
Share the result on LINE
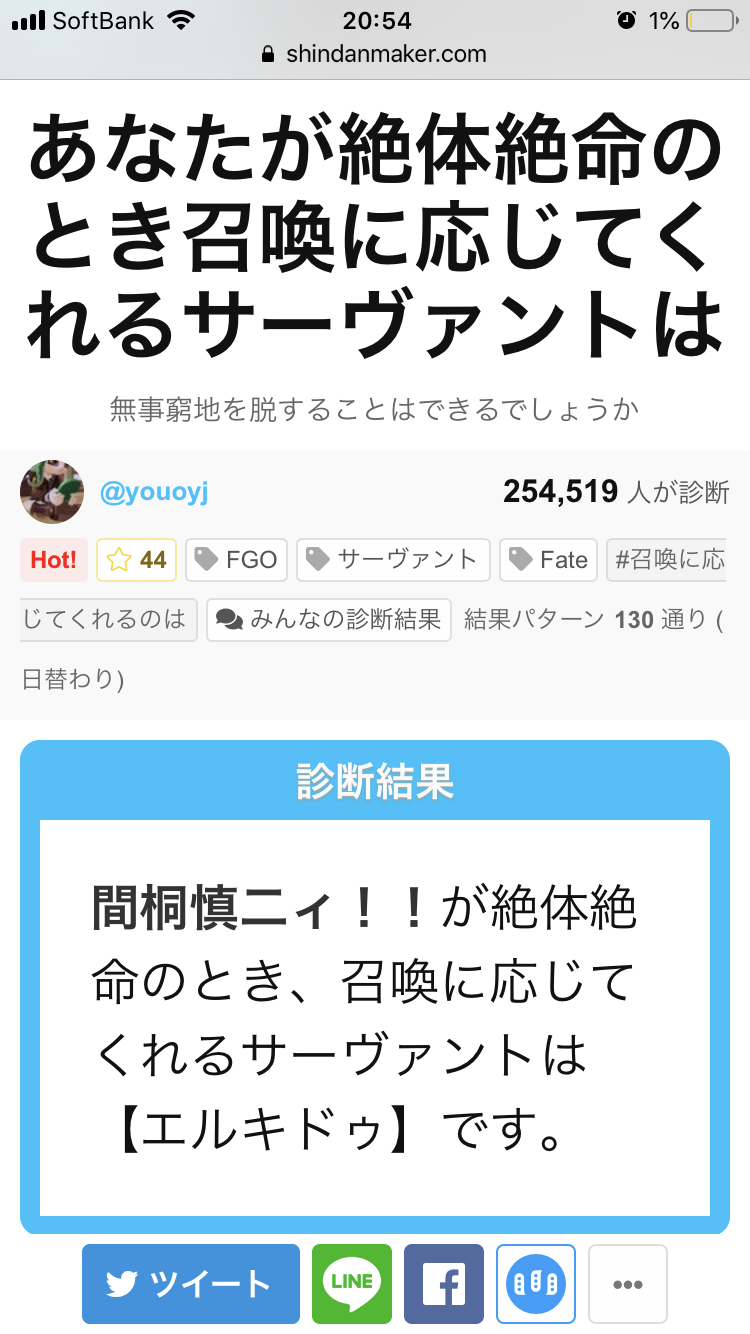352,1284
